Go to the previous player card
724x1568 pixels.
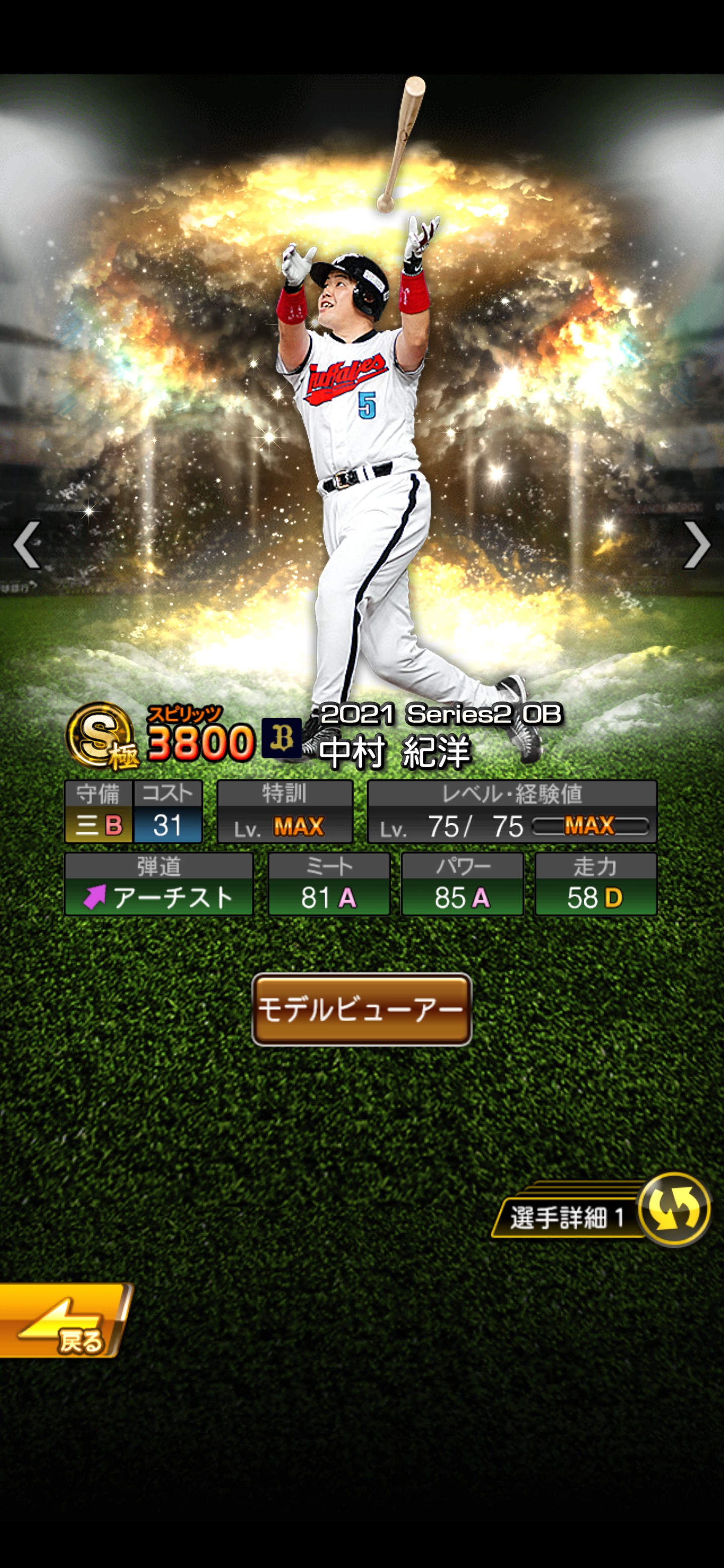coord(27,545)
